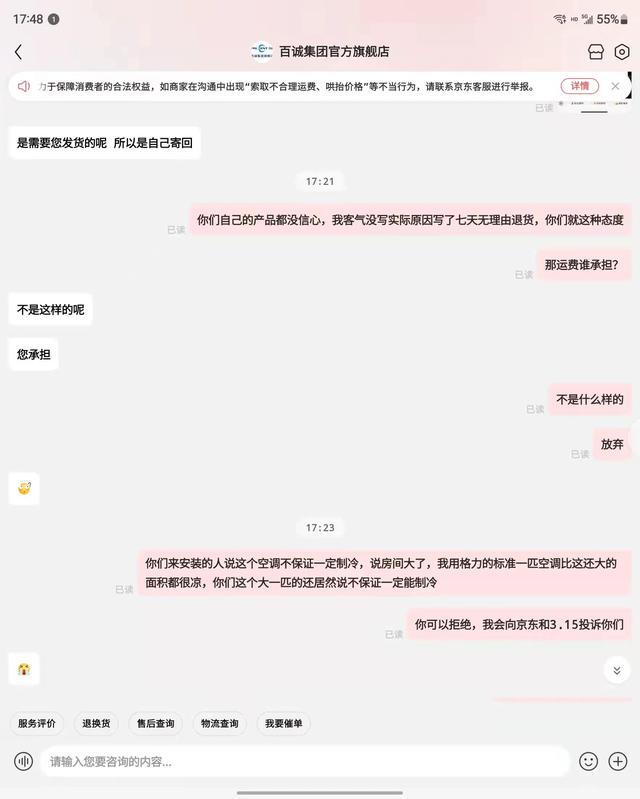Focus the message input field

(300, 761)
